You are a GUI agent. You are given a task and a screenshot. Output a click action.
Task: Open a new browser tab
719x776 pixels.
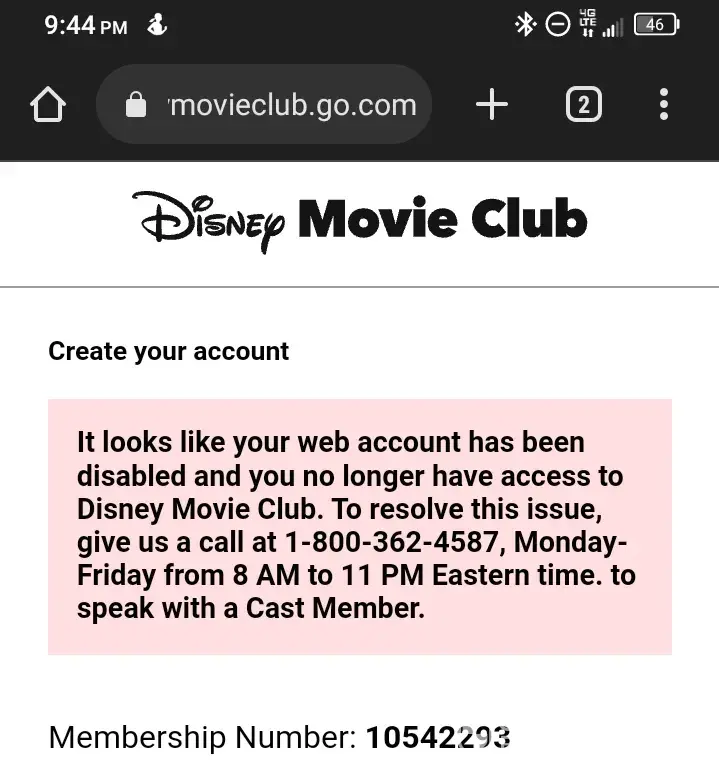(491, 104)
